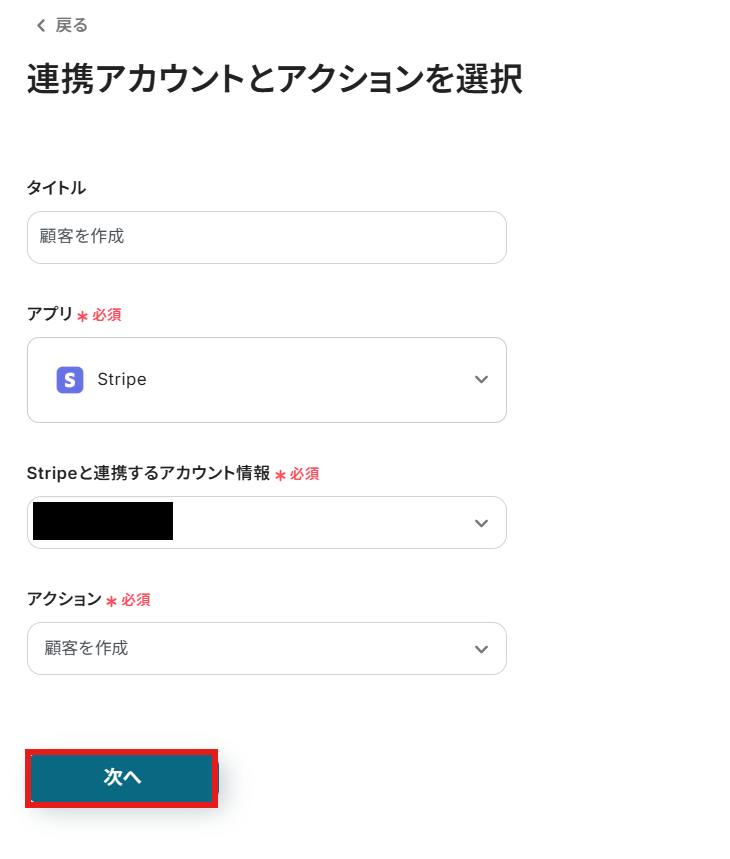Open the Stripe app dropdown
The width and height of the screenshot is (730, 859).
[x=266, y=380]
